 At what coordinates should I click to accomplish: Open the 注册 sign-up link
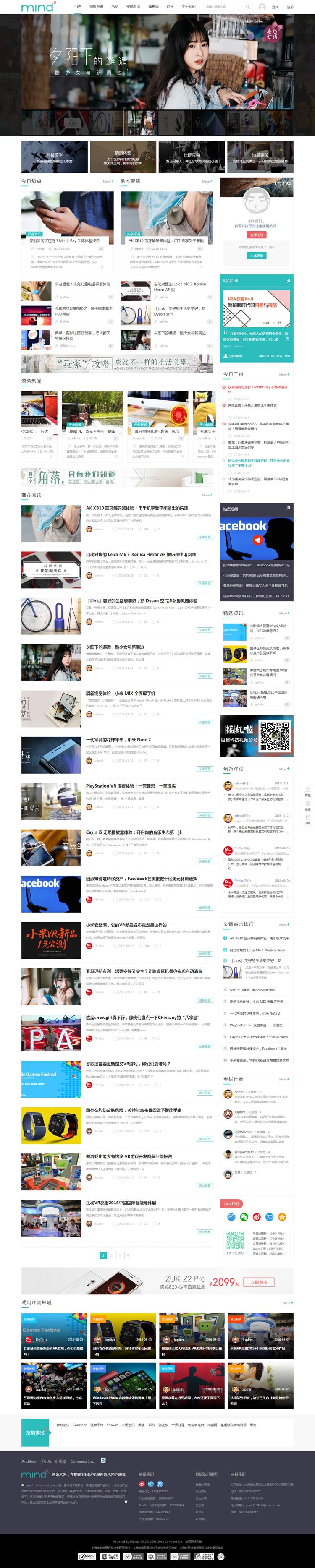[290, 7]
